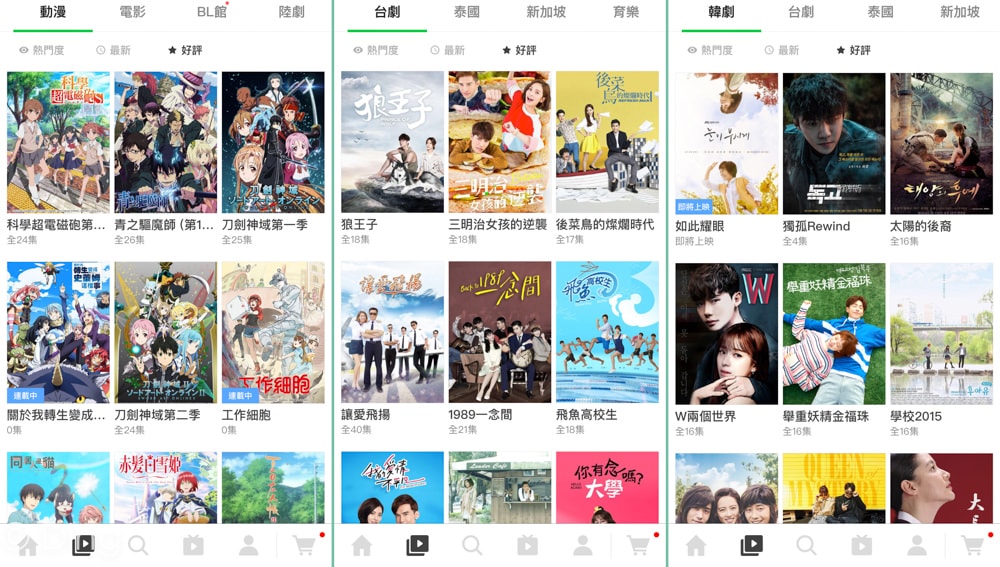Open 三明治女孩的逆襲 drama tile
This screenshot has height=567, width=1000.
tap(499, 141)
